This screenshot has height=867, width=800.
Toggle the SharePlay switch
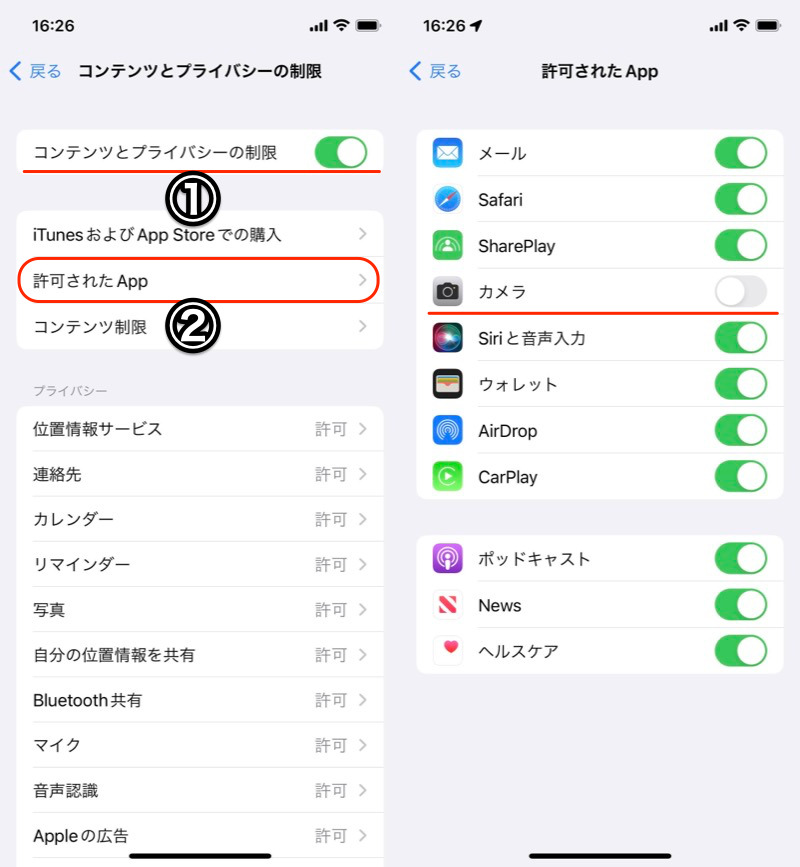pyautogui.click(x=740, y=245)
